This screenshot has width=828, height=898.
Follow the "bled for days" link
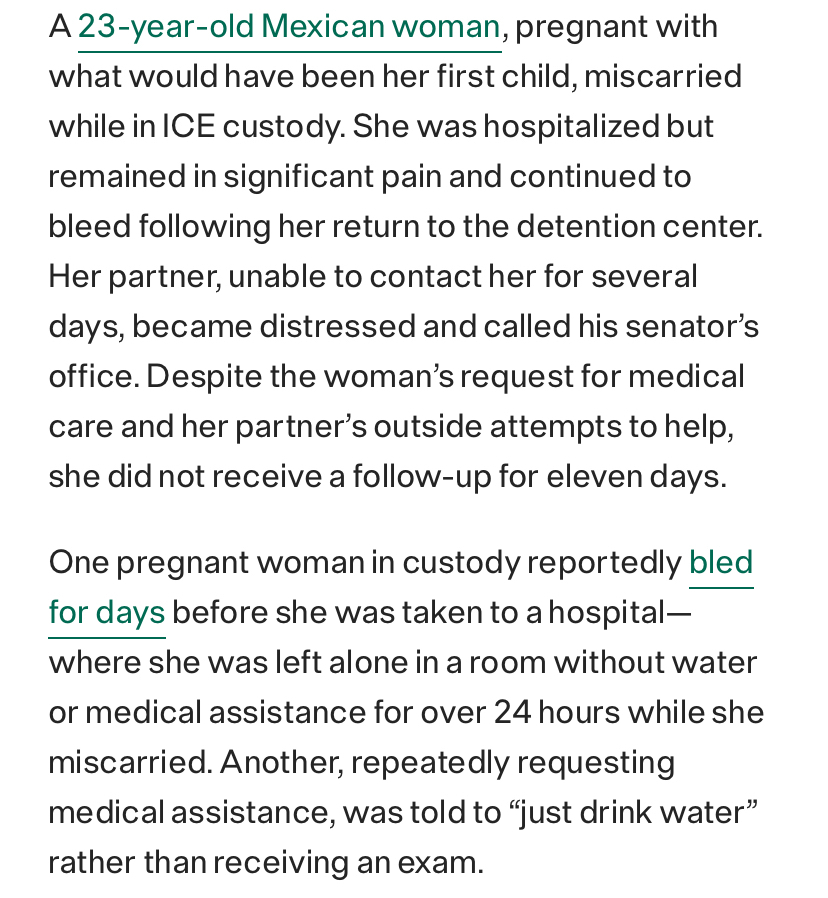[720, 563]
